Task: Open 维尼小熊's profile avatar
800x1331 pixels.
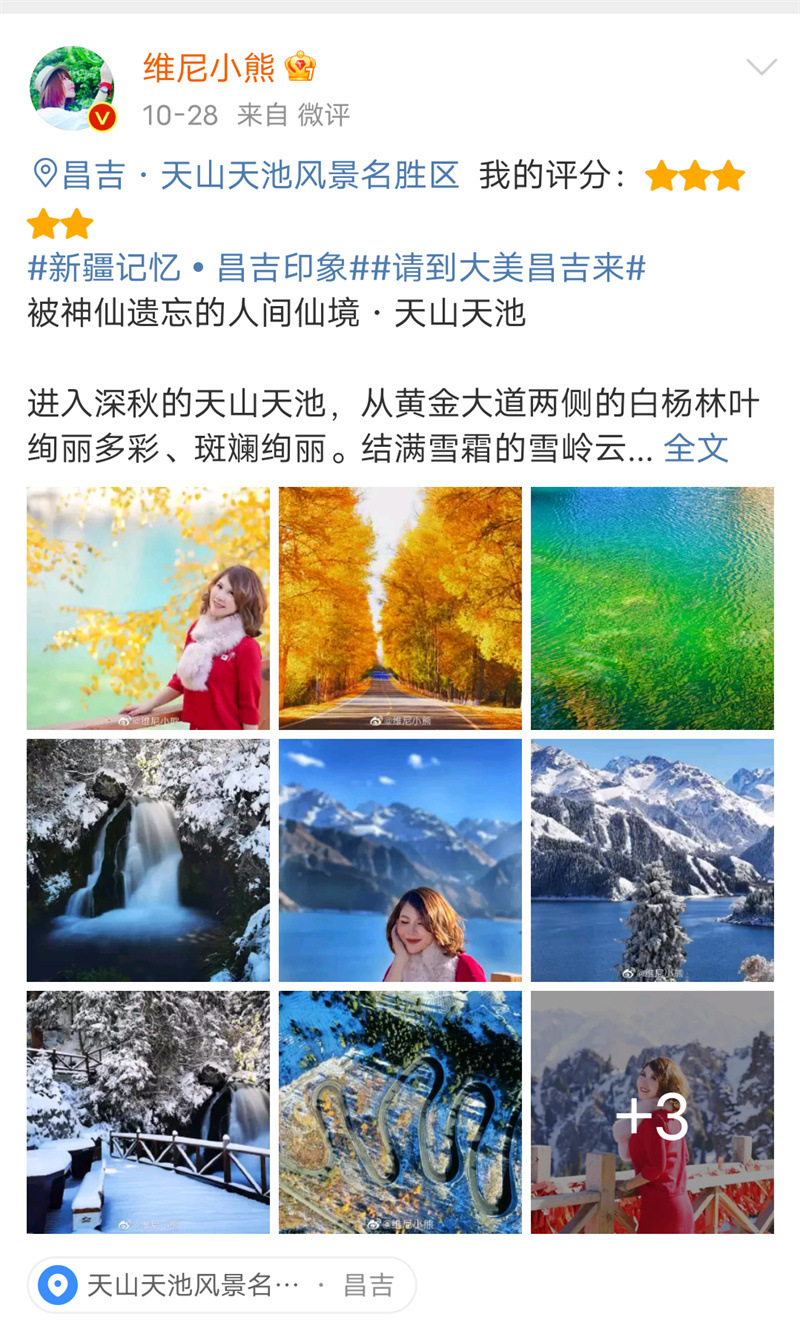Action: point(72,89)
